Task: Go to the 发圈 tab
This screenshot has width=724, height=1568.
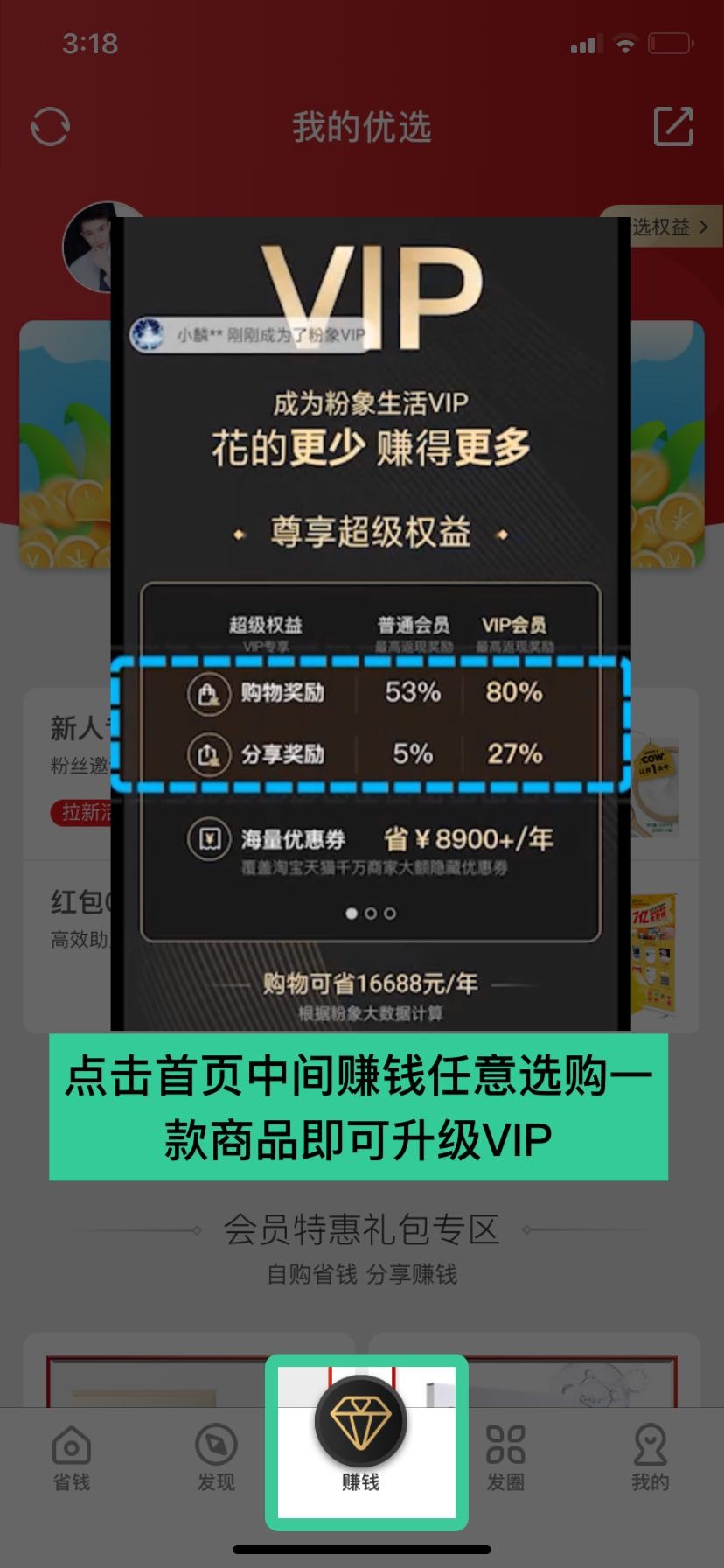Action: (505, 1457)
